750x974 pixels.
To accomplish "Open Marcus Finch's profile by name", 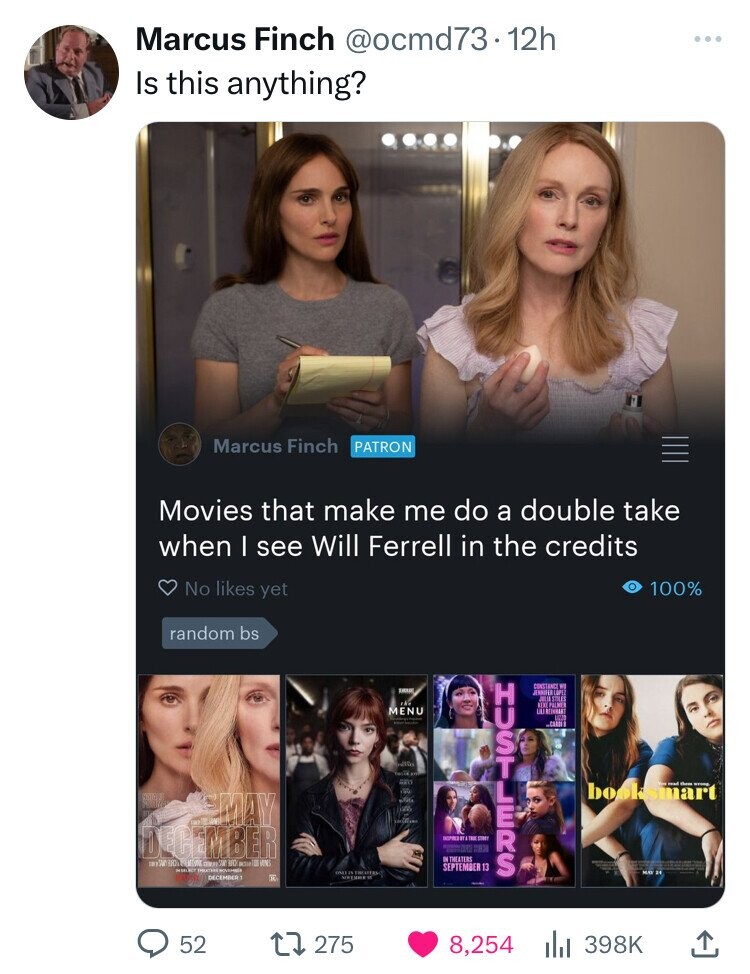I will pyautogui.click(x=234, y=39).
